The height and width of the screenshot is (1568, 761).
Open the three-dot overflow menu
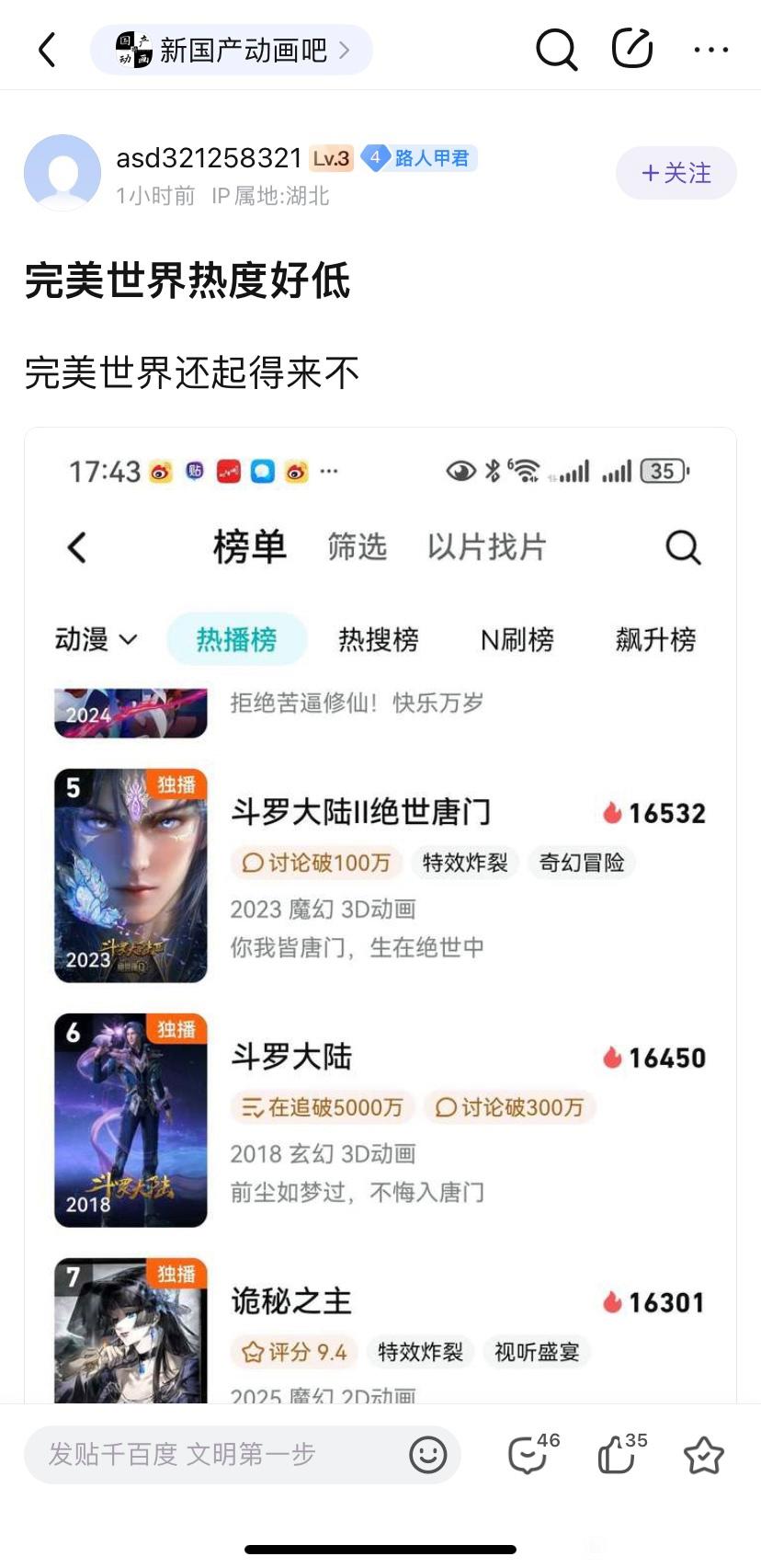[711, 50]
